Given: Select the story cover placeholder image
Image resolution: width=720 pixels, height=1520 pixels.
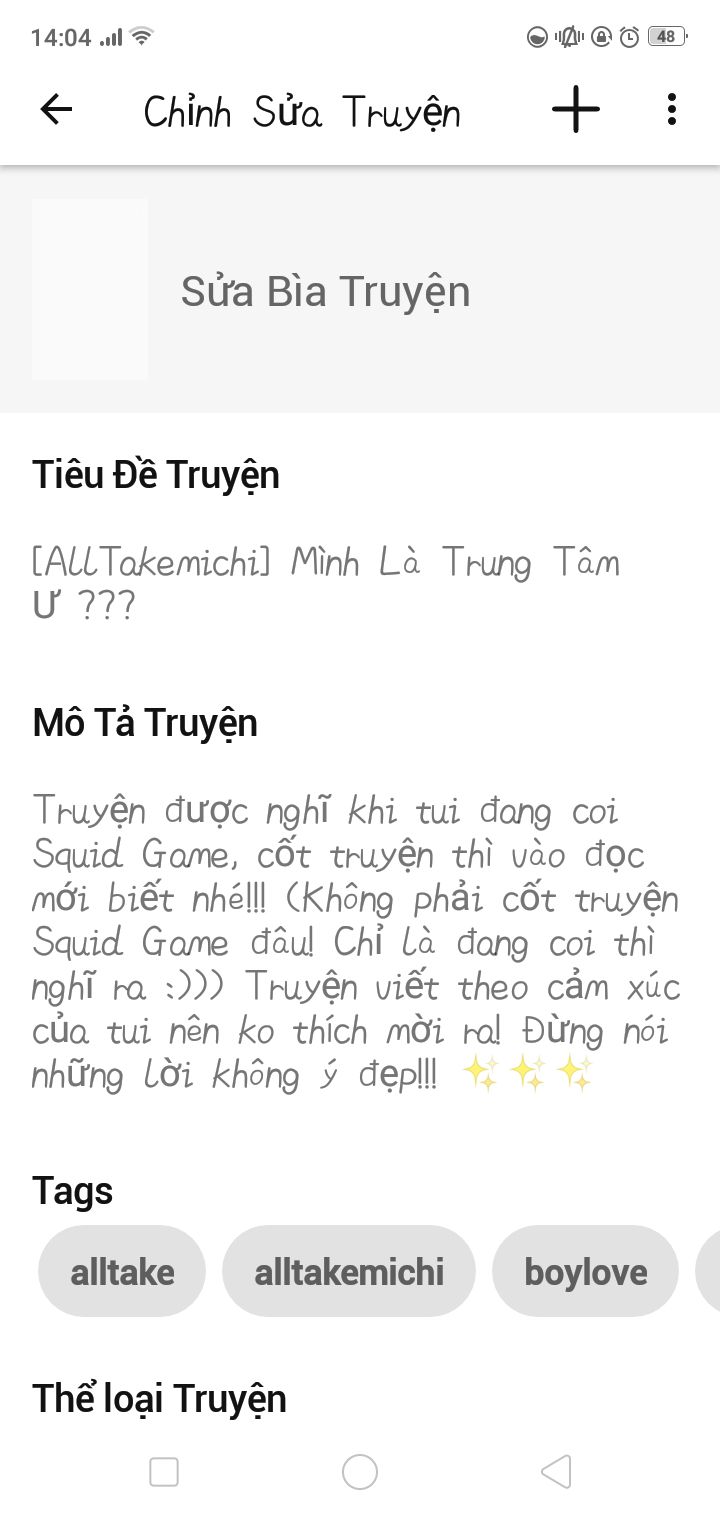Looking at the screenshot, I should pos(90,289).
